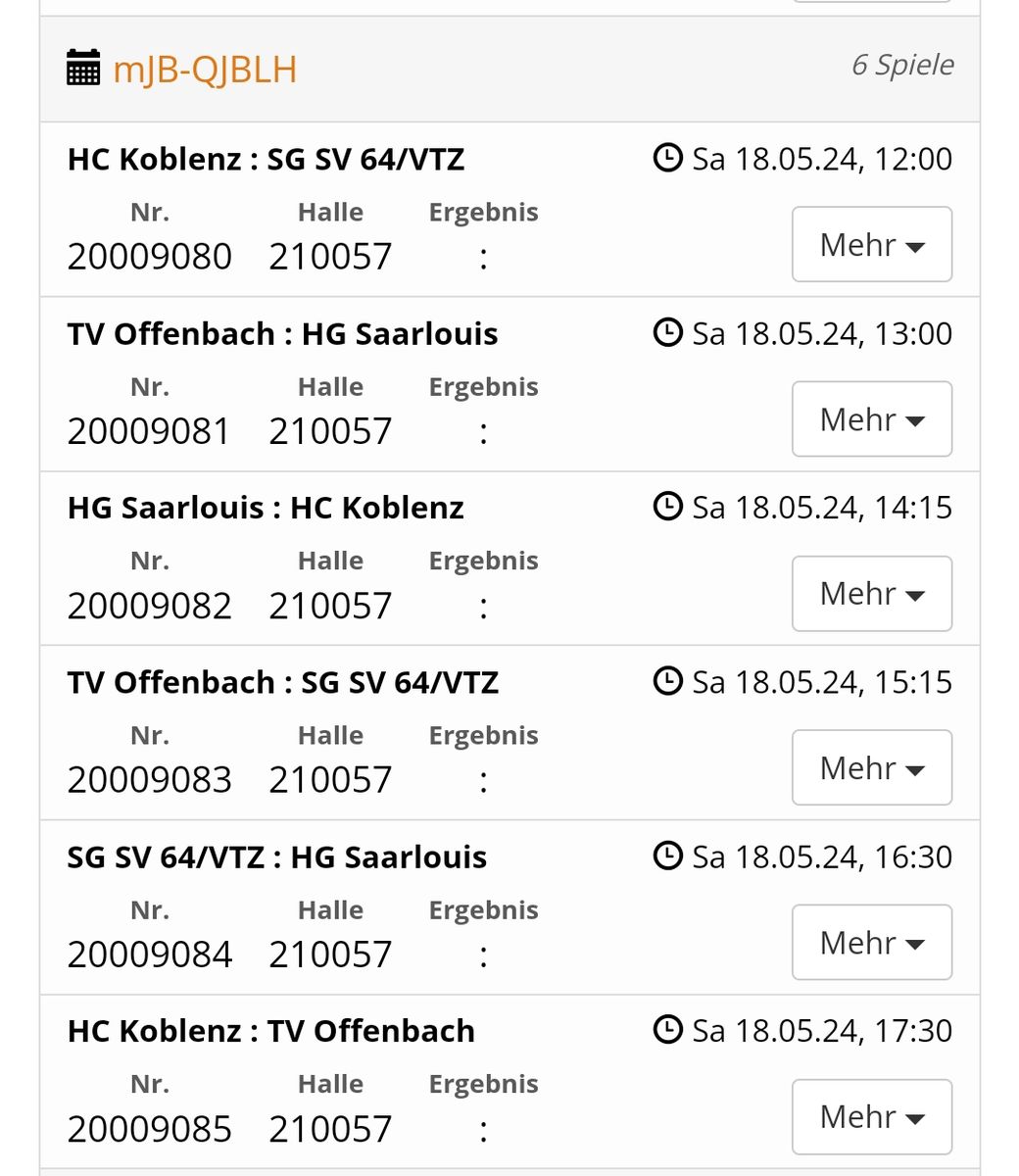
Task: Open the mJB-QJBLH league link
Action: 204,70
